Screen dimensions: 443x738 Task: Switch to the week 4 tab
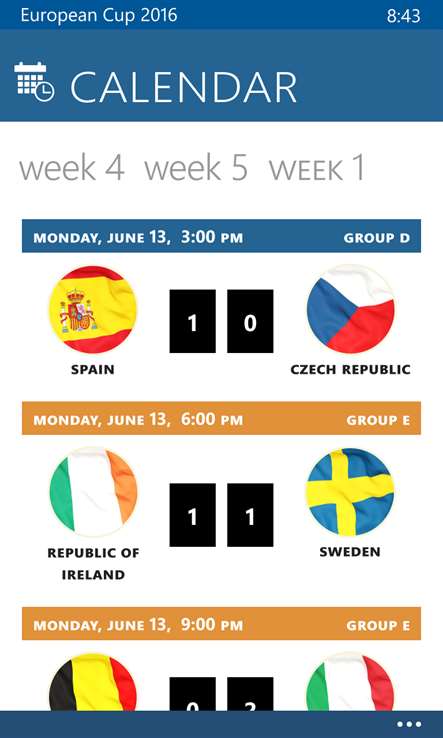pos(72,168)
